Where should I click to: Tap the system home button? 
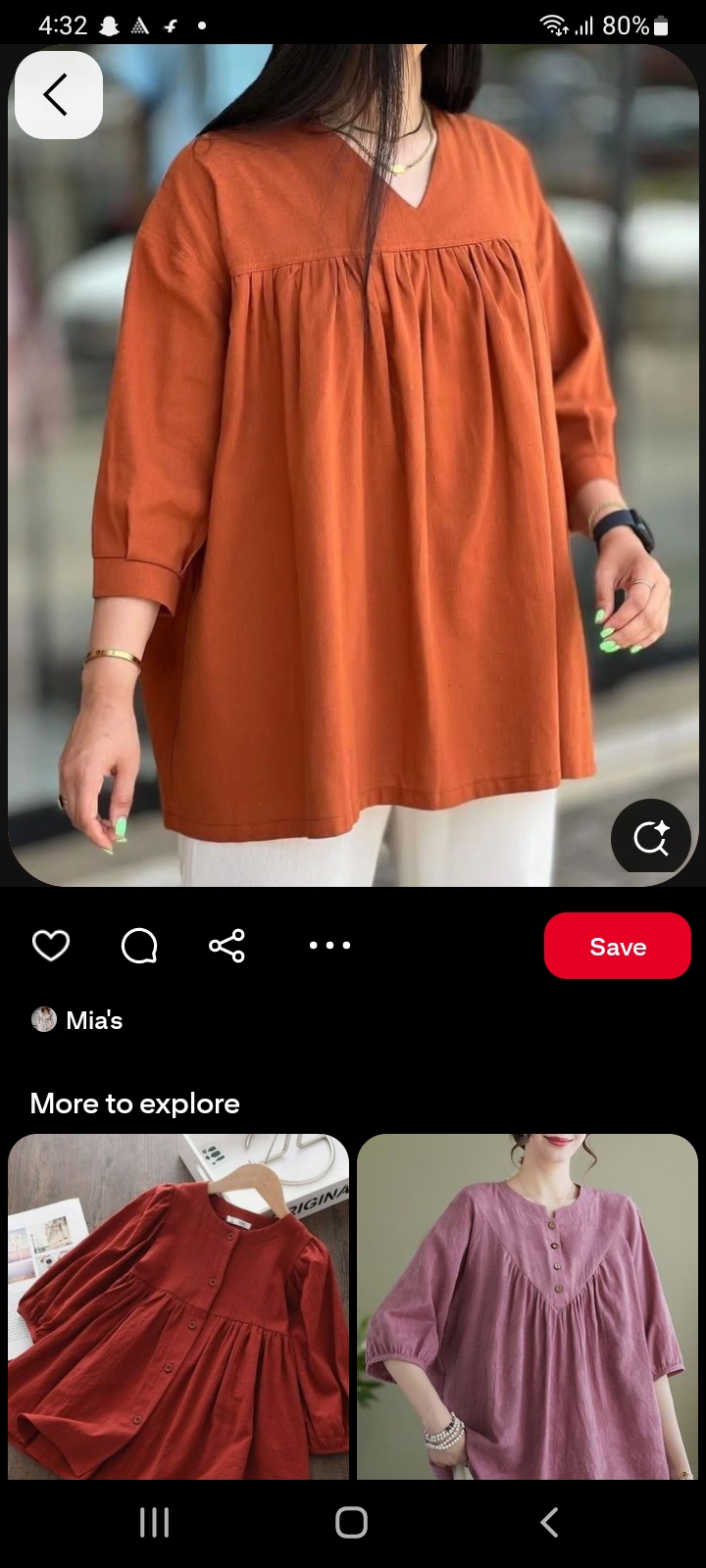coord(351,1522)
